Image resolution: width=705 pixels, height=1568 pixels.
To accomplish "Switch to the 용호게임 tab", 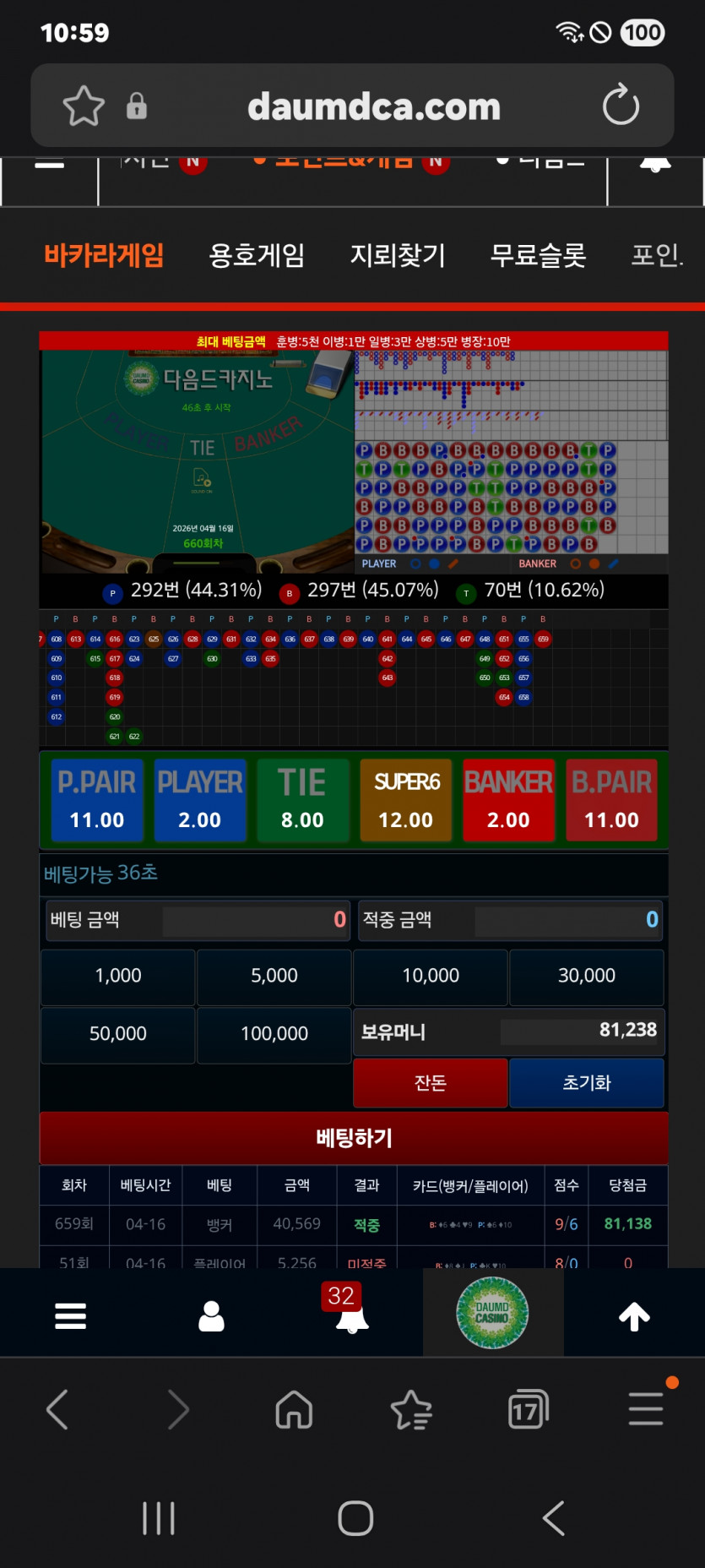I will coord(257,255).
